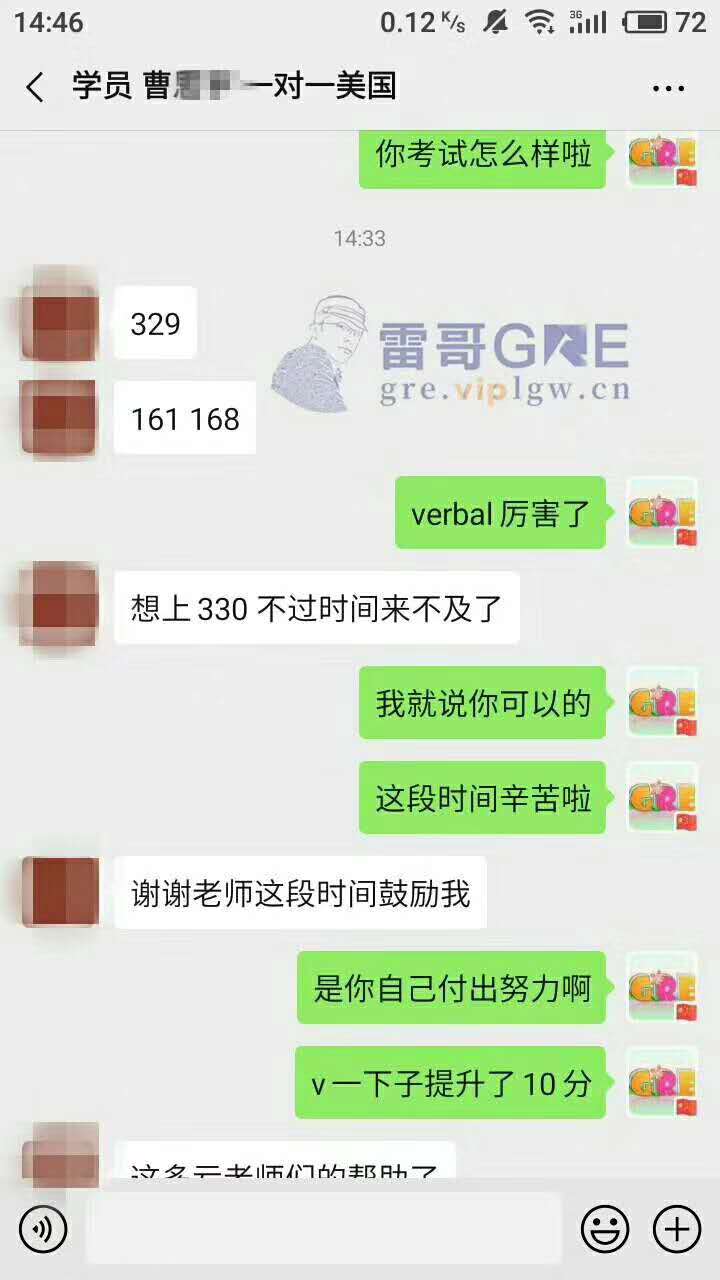This screenshot has width=720, height=1280.
Task: View the avatar beside the 329 message
Action: point(60,322)
